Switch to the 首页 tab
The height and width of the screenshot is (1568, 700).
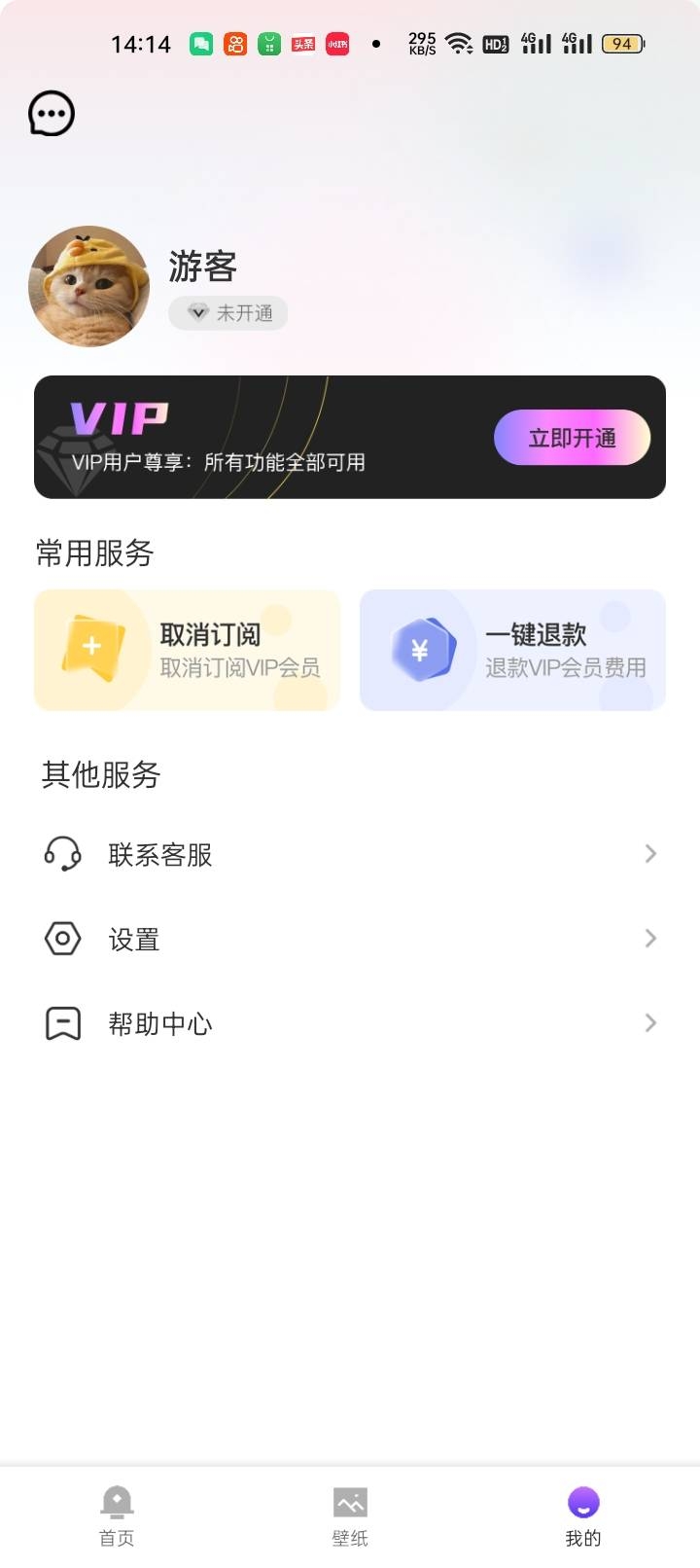(x=116, y=1515)
